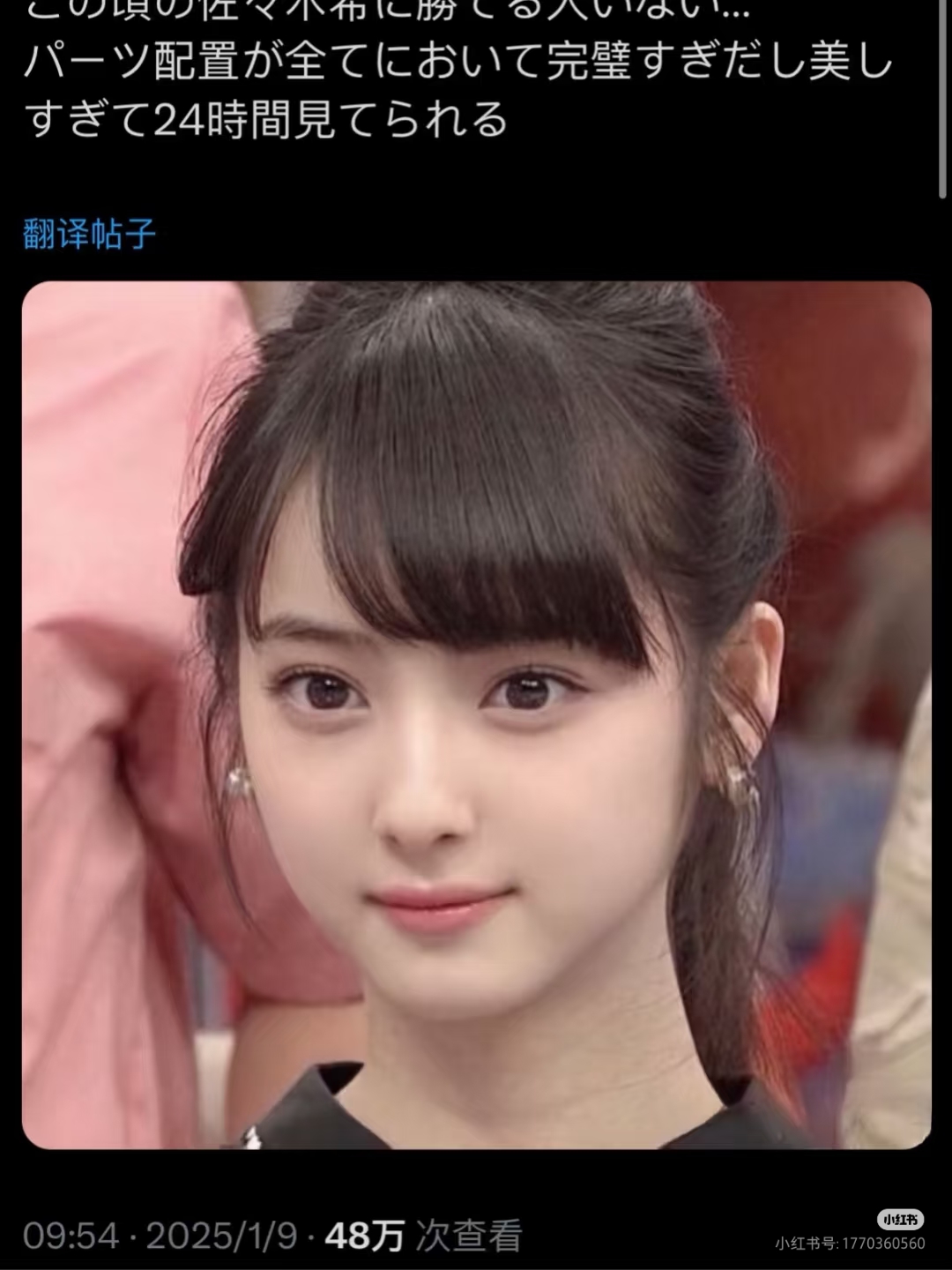952x1270 pixels.
Task: Tap the 翻译帖子 translate post link
Action: tap(89, 235)
